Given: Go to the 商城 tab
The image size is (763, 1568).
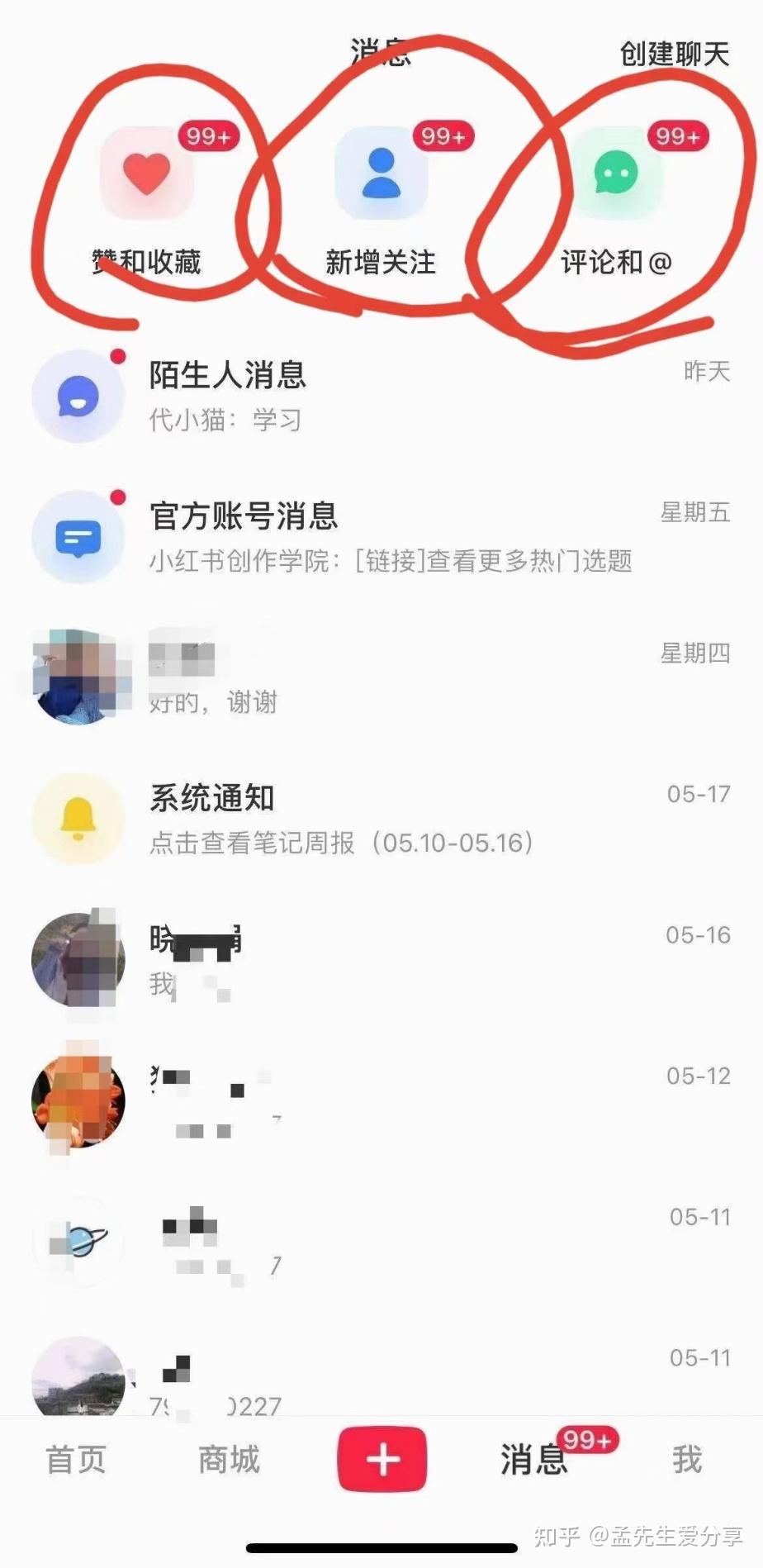Looking at the screenshot, I should pyautogui.click(x=229, y=1459).
